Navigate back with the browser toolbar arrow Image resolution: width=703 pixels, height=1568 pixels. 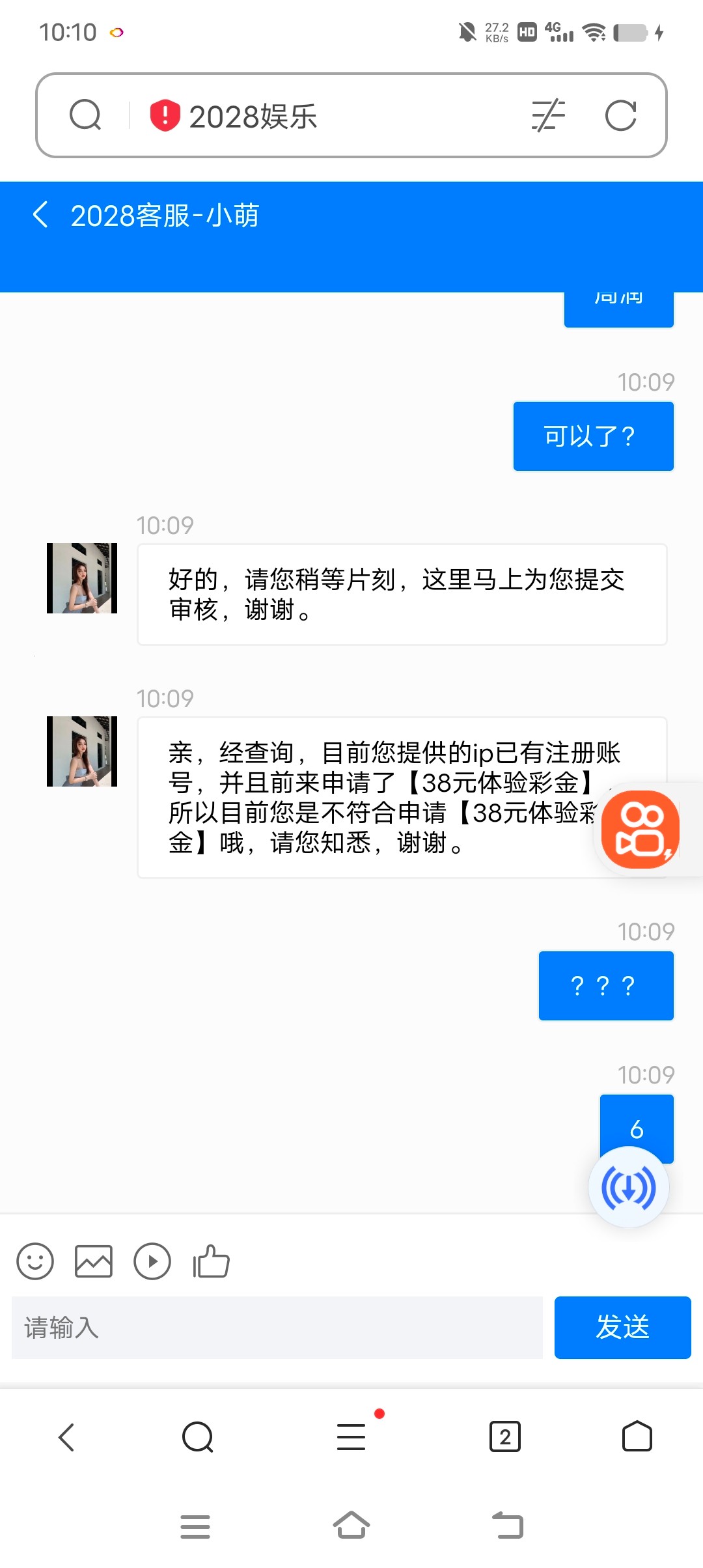(66, 1436)
